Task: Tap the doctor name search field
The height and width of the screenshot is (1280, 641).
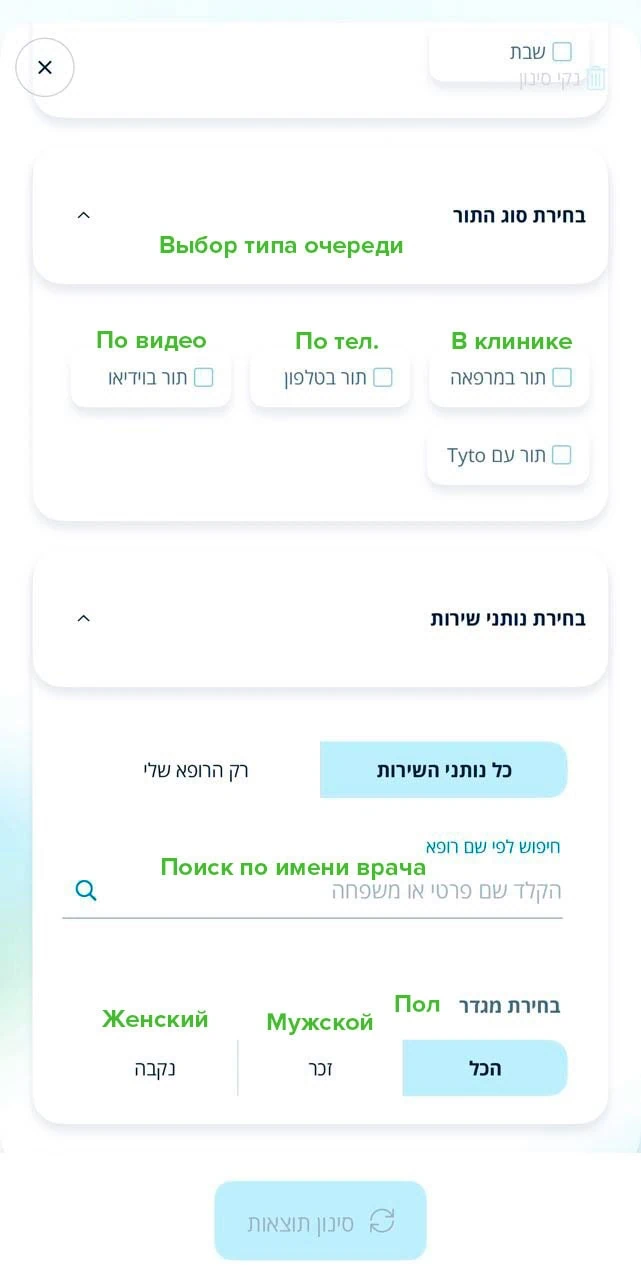Action: (x=330, y=891)
